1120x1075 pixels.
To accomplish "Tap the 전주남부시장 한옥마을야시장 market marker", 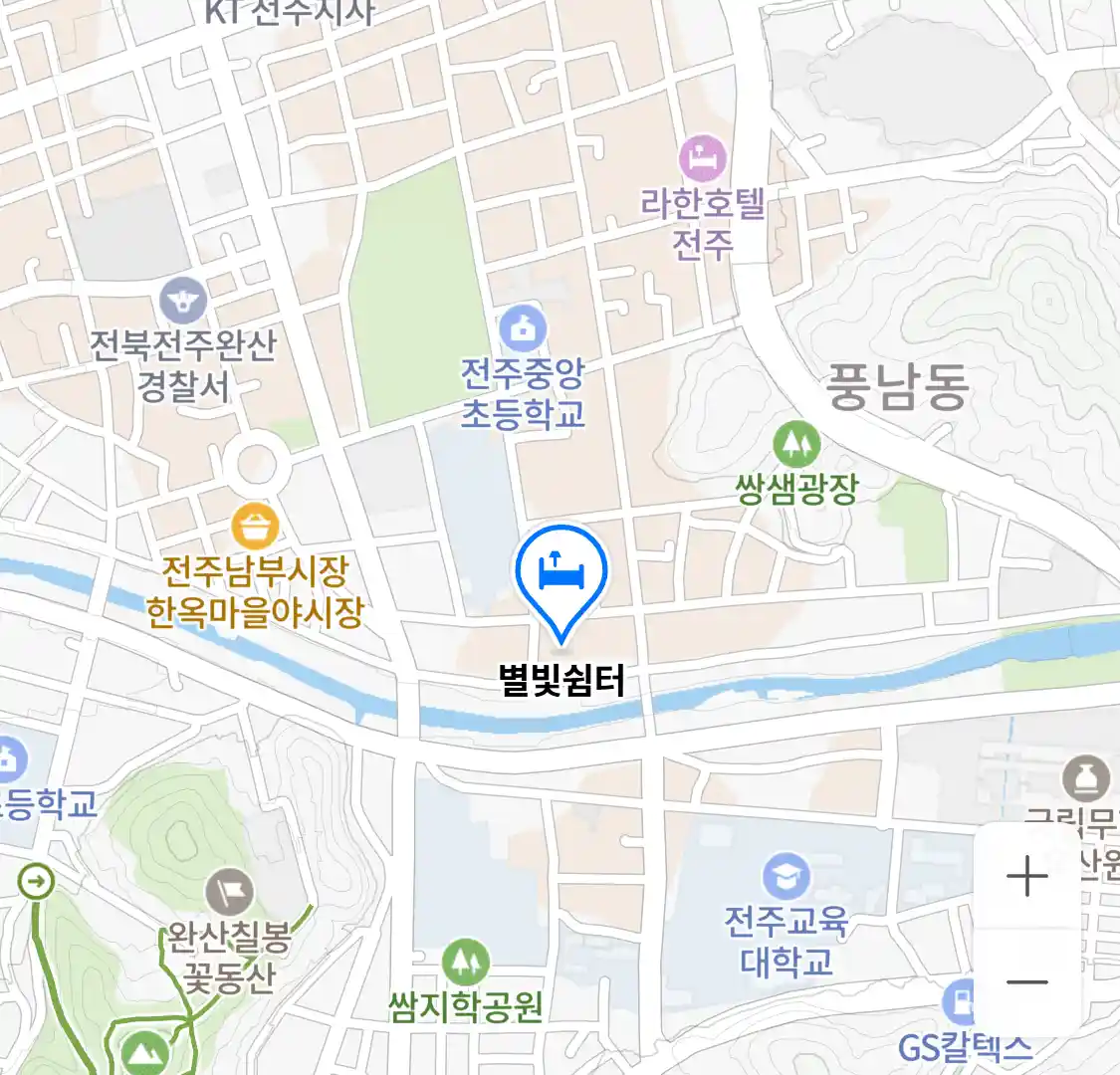I will coord(255,525).
